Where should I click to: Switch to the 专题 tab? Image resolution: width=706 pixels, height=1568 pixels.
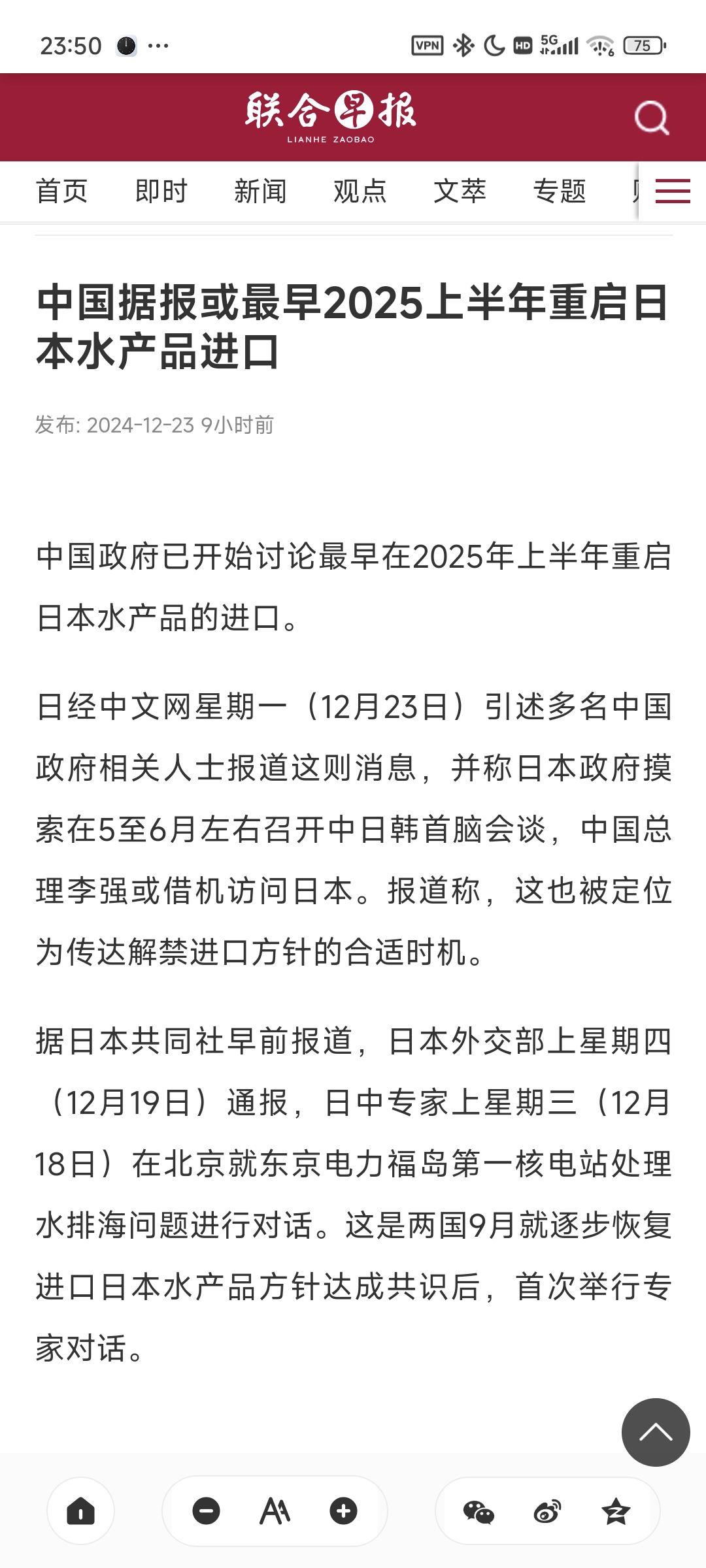[559, 191]
